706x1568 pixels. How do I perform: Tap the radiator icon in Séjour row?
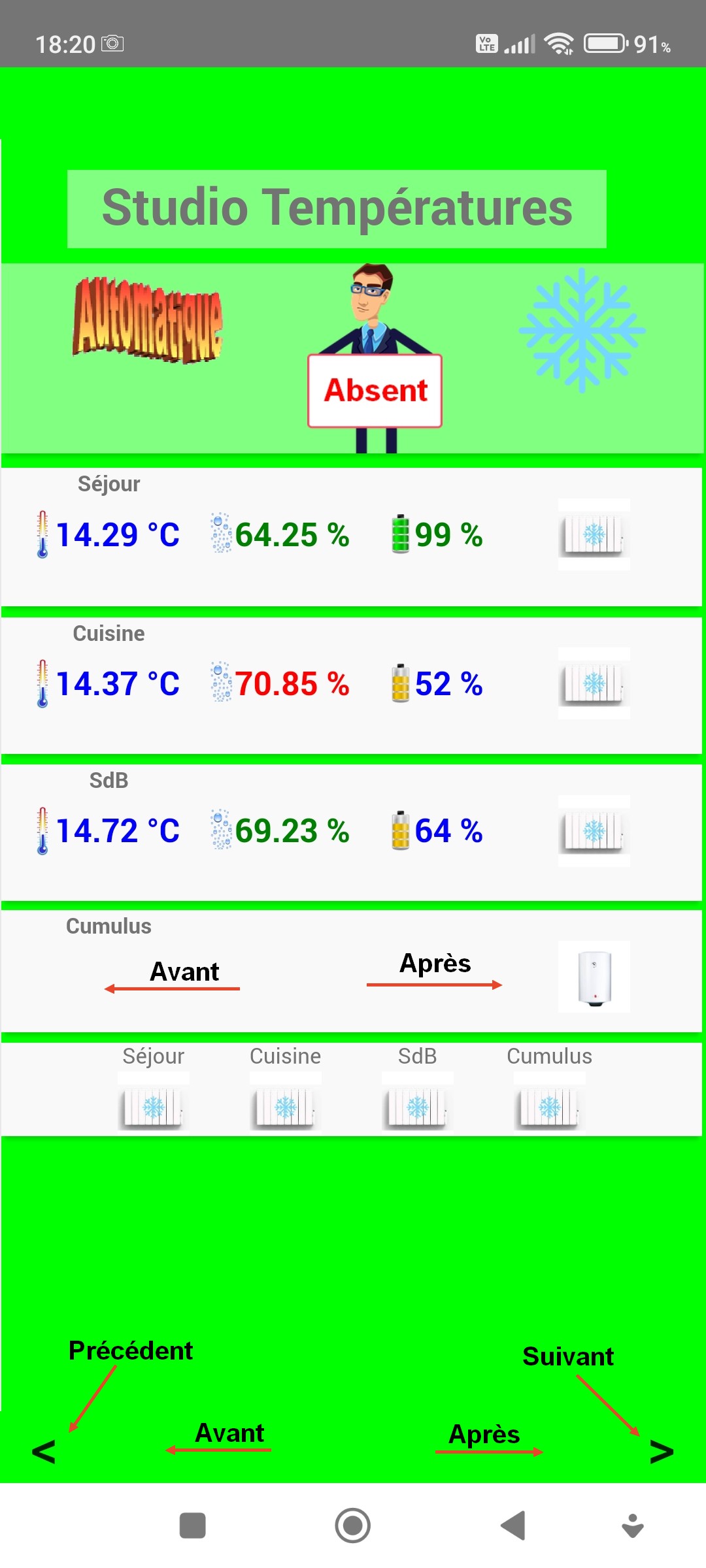tap(594, 535)
